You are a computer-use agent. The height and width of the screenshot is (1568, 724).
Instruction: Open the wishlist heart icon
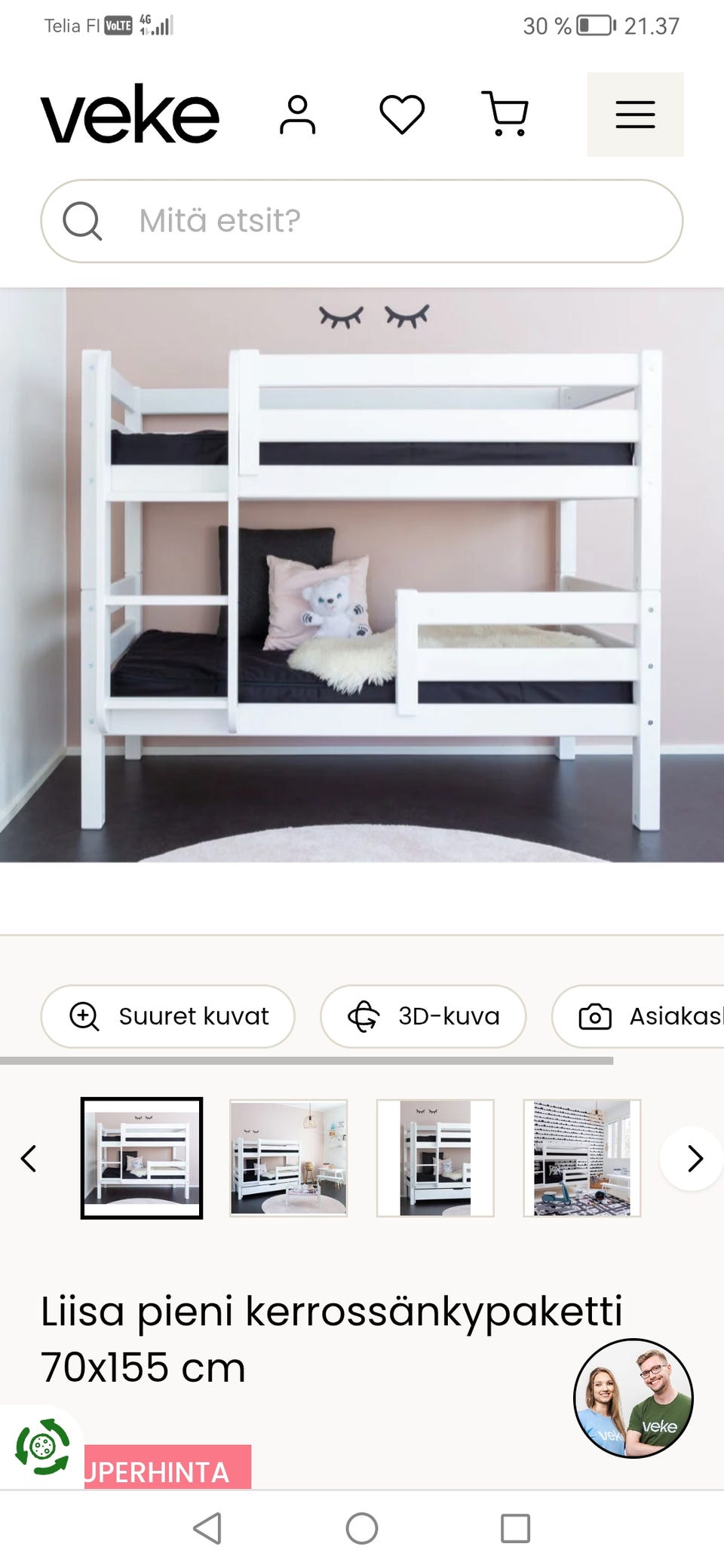(x=402, y=115)
